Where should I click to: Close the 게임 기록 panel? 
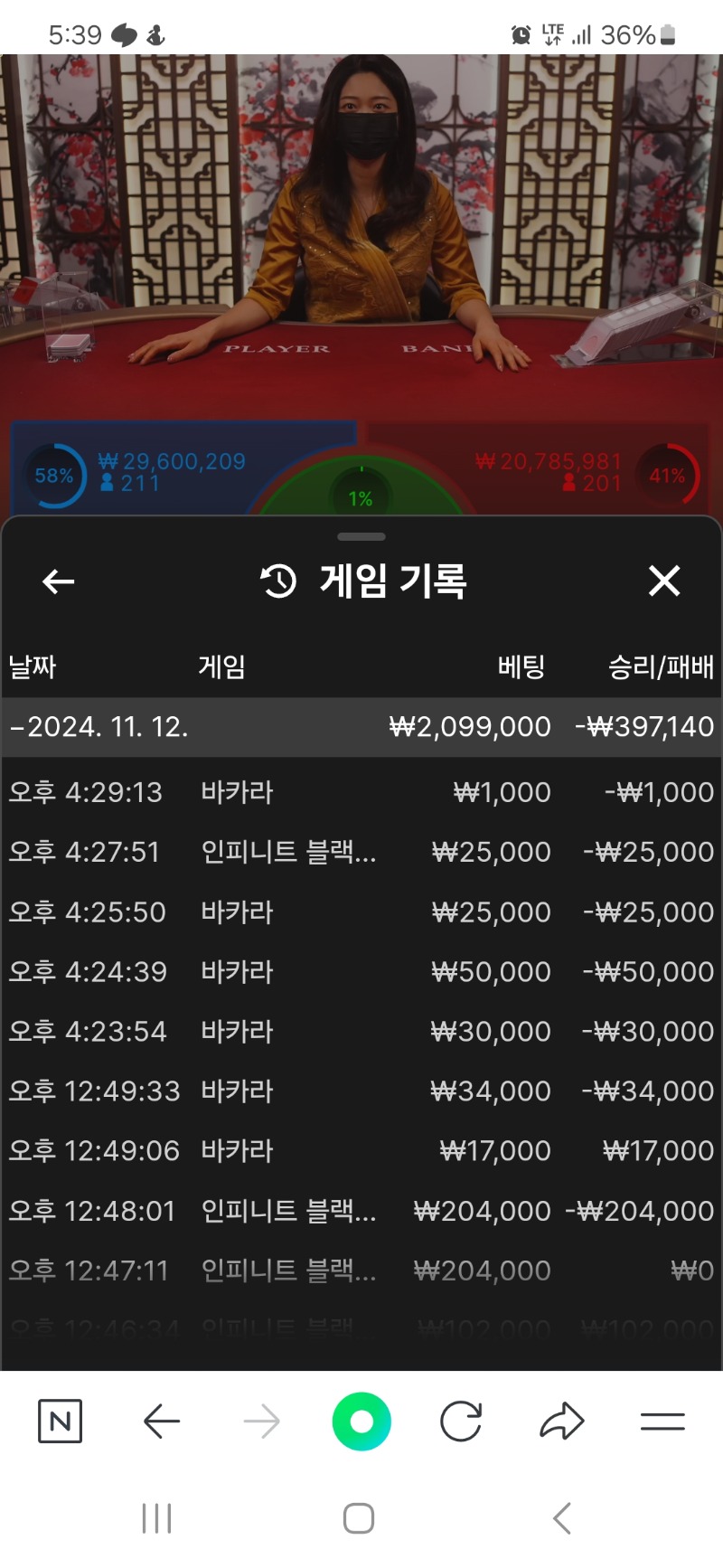[x=664, y=581]
